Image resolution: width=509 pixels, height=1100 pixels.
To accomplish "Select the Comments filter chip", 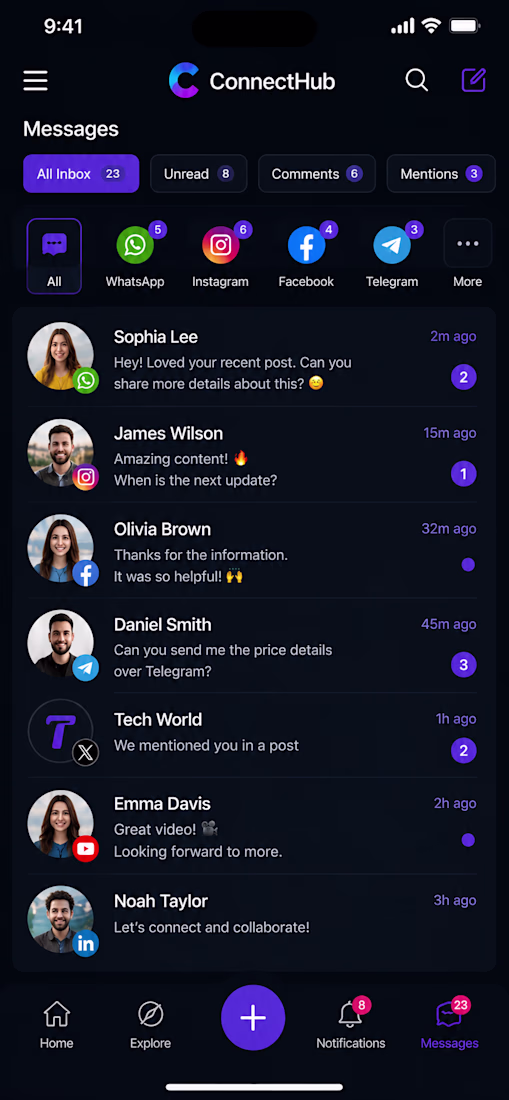I will click(317, 174).
